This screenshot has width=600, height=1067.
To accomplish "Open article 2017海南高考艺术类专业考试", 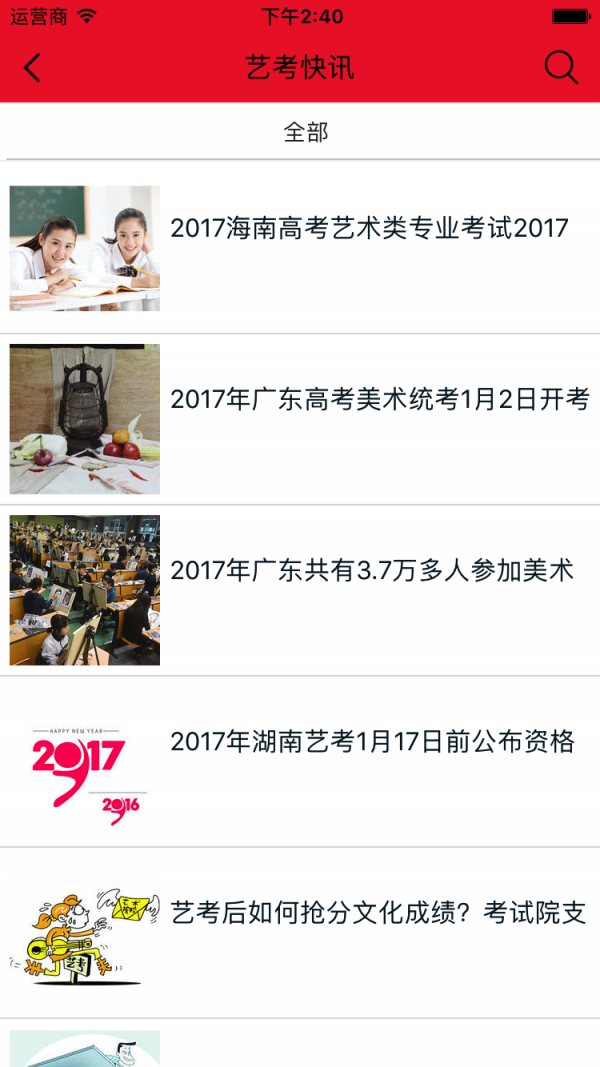I will coord(369,228).
